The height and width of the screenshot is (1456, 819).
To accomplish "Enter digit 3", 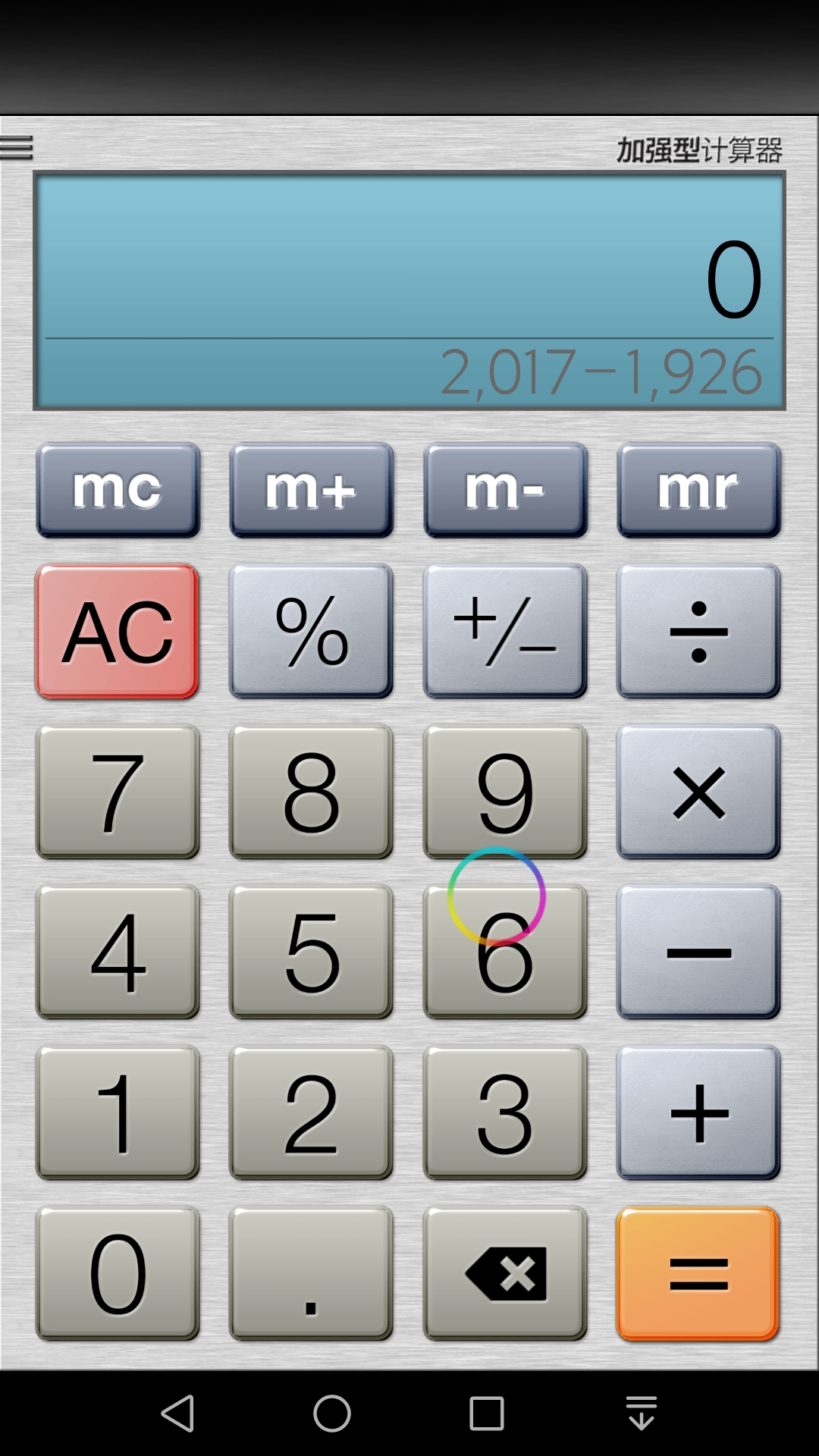I will [x=505, y=1112].
